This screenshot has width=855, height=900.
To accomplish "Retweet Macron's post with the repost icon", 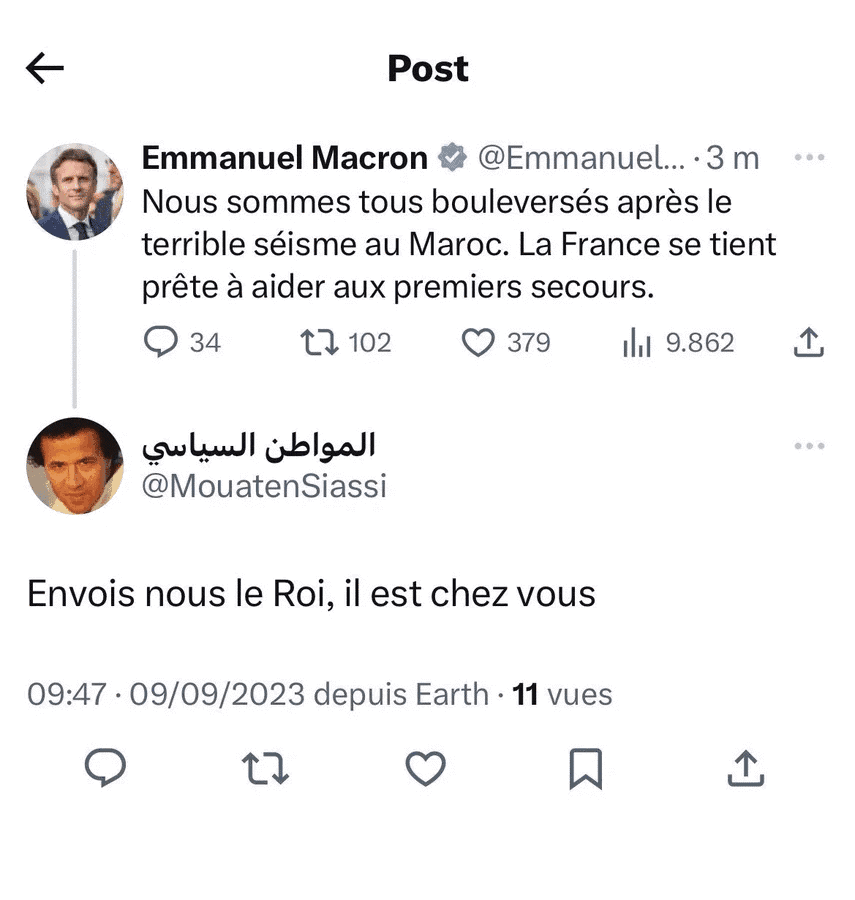I will 322,342.
